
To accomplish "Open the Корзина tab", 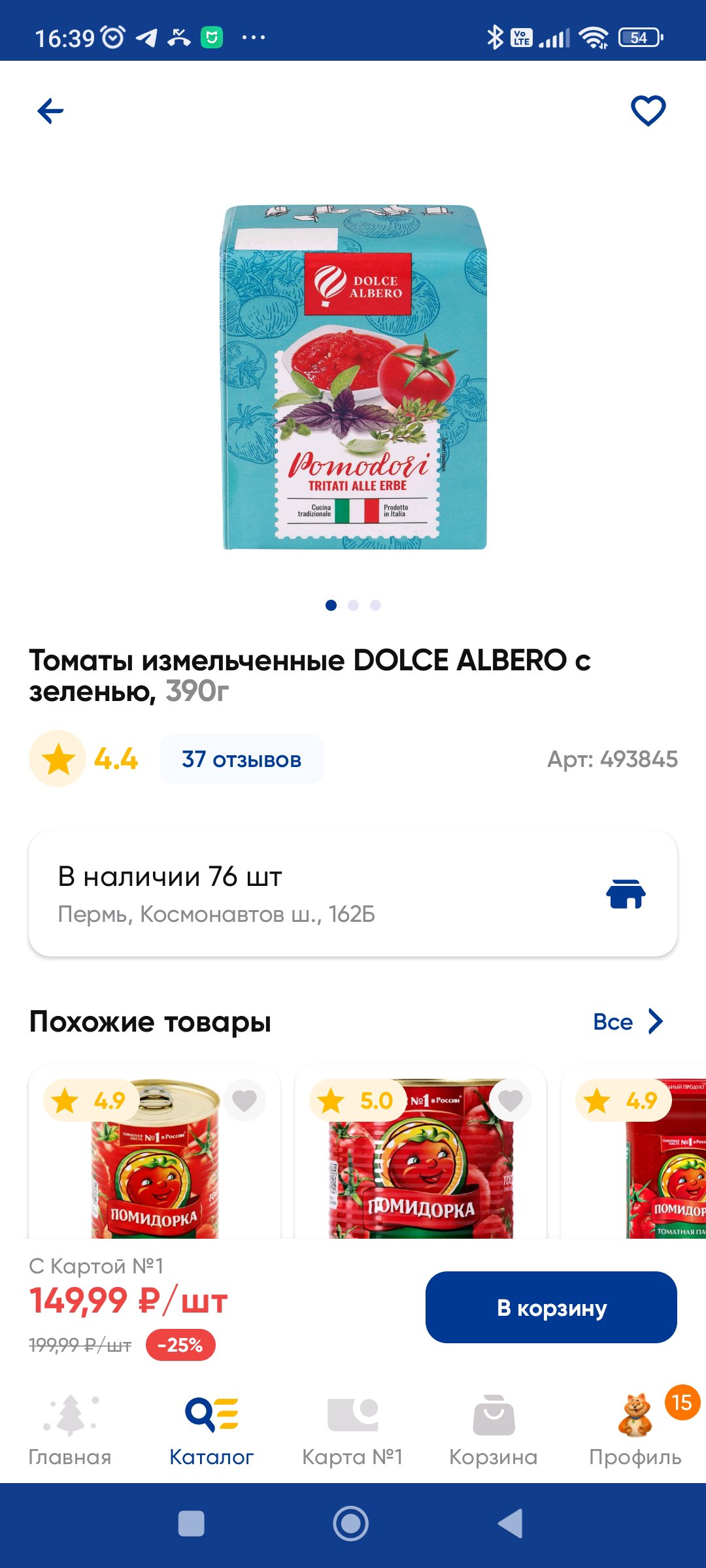I will [494, 1431].
